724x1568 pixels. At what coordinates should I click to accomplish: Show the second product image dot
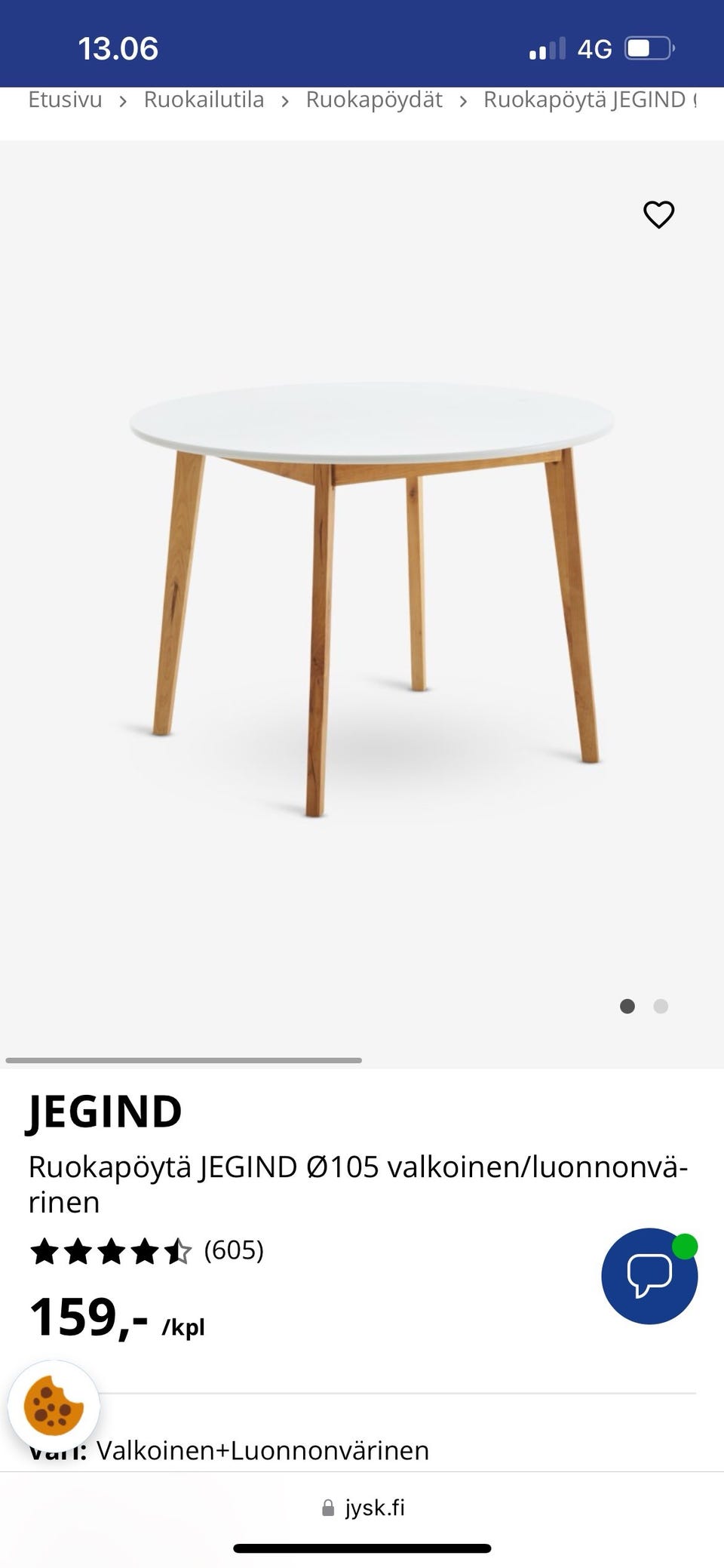click(x=661, y=1006)
